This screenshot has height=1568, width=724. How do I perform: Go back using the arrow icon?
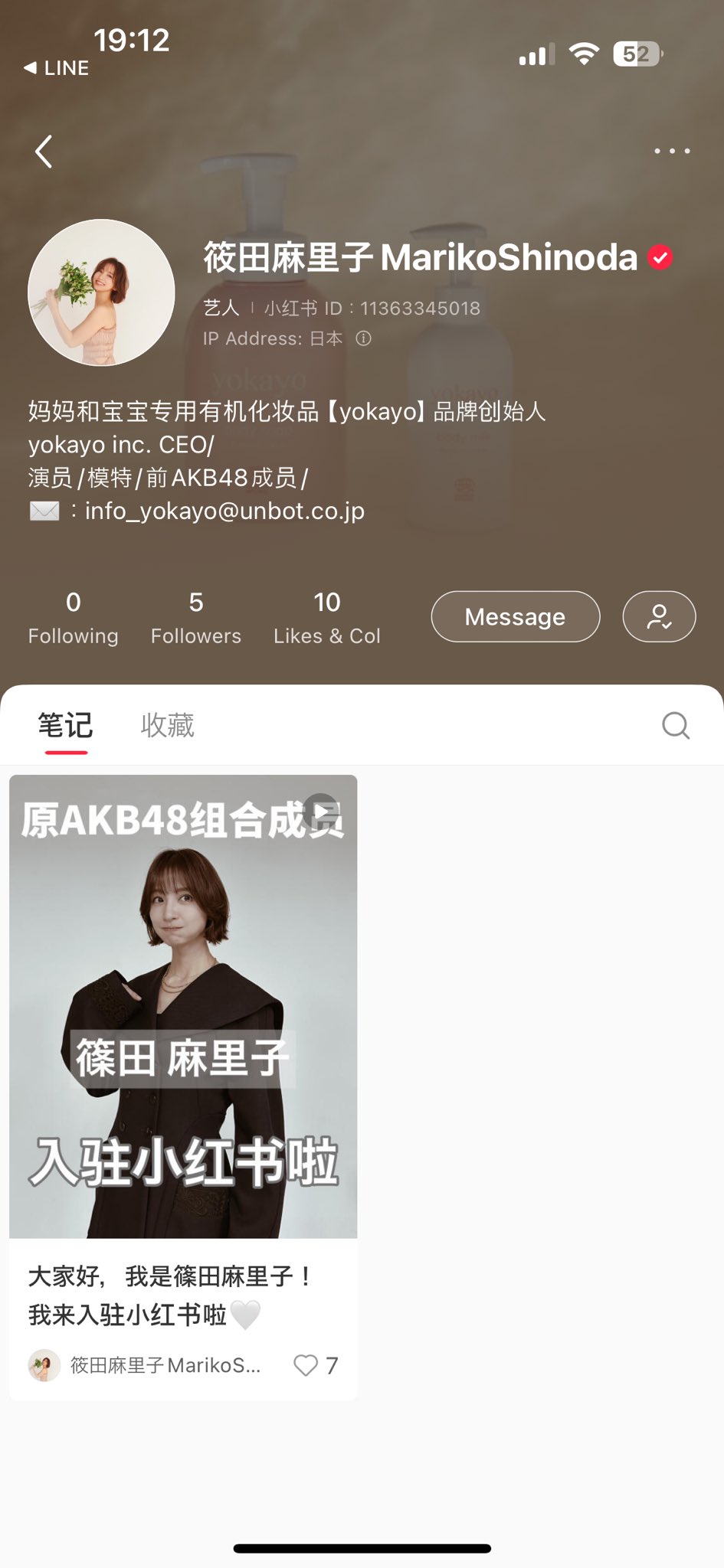(x=44, y=152)
